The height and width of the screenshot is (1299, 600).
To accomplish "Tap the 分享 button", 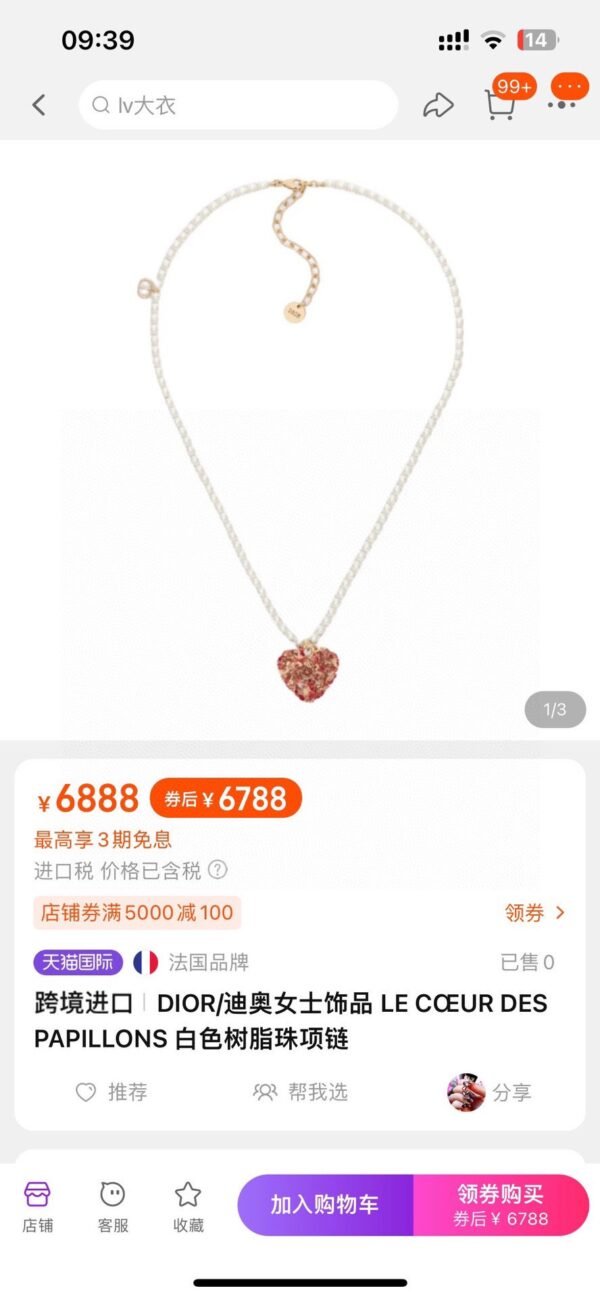I will click(490, 1092).
